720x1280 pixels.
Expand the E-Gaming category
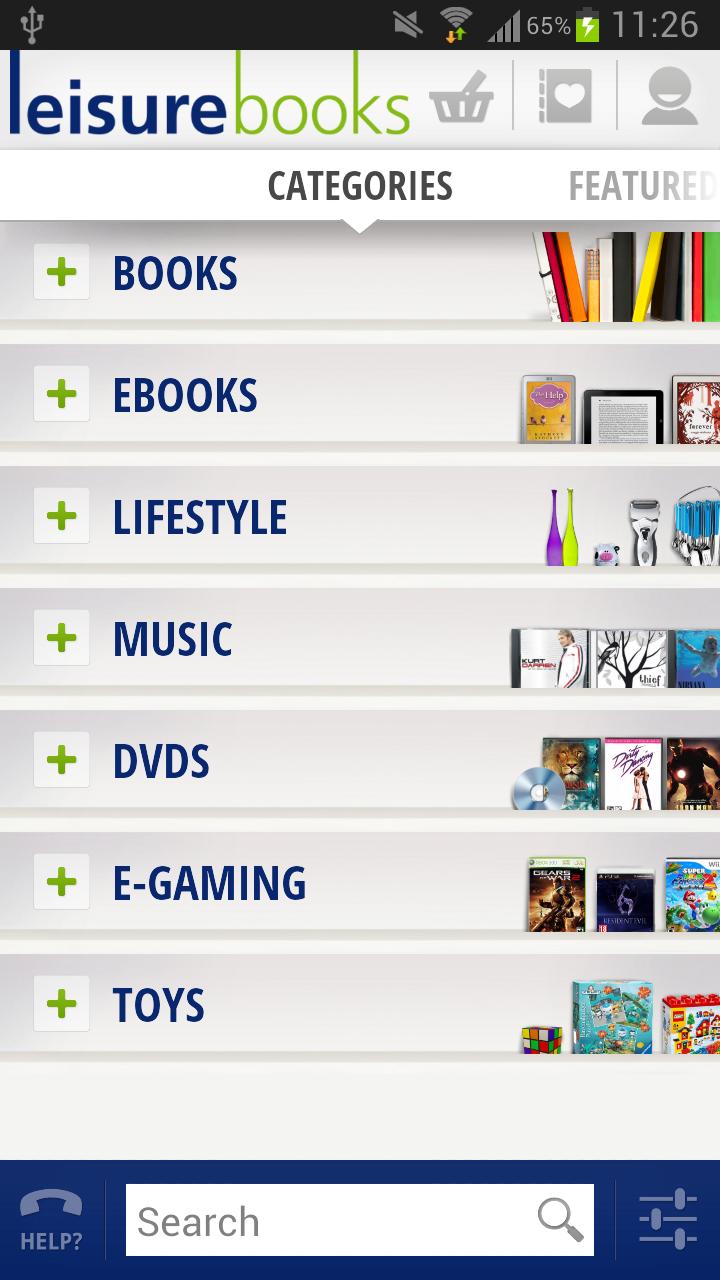tap(62, 882)
